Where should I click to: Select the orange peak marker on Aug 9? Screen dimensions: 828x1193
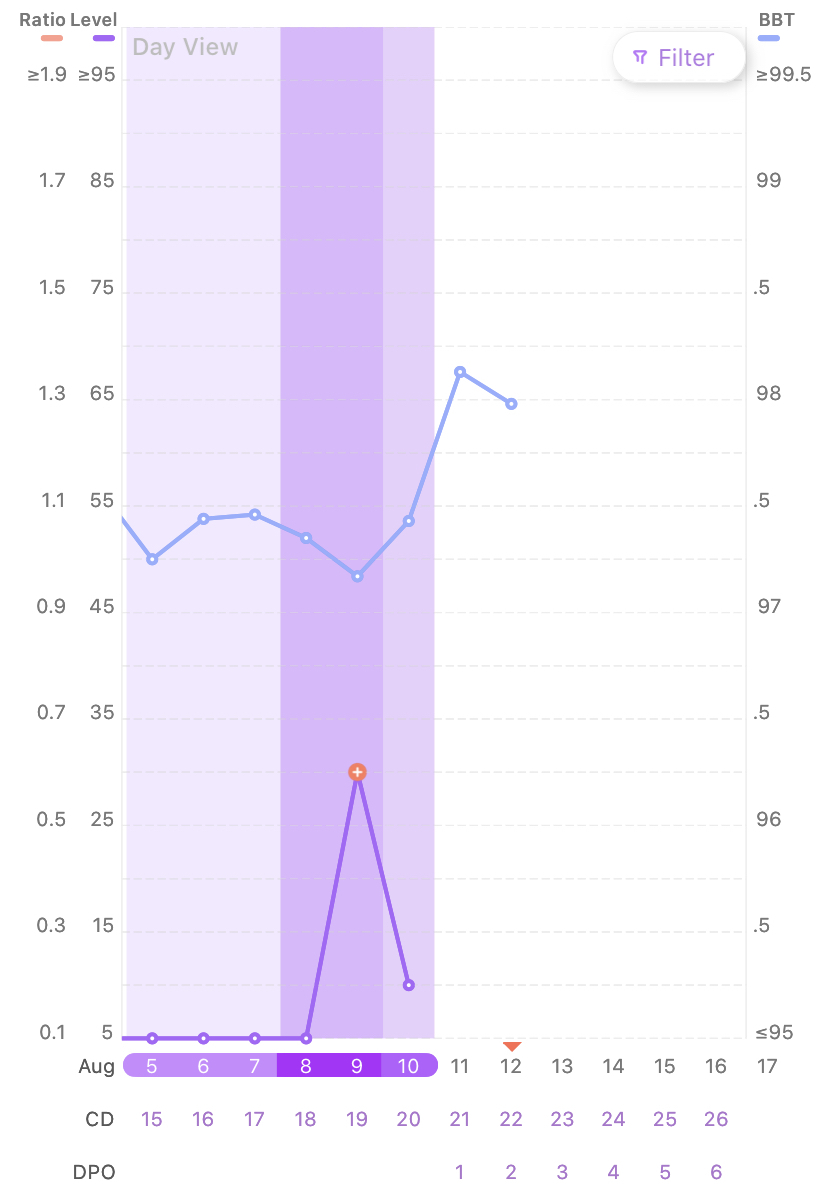coord(357,772)
